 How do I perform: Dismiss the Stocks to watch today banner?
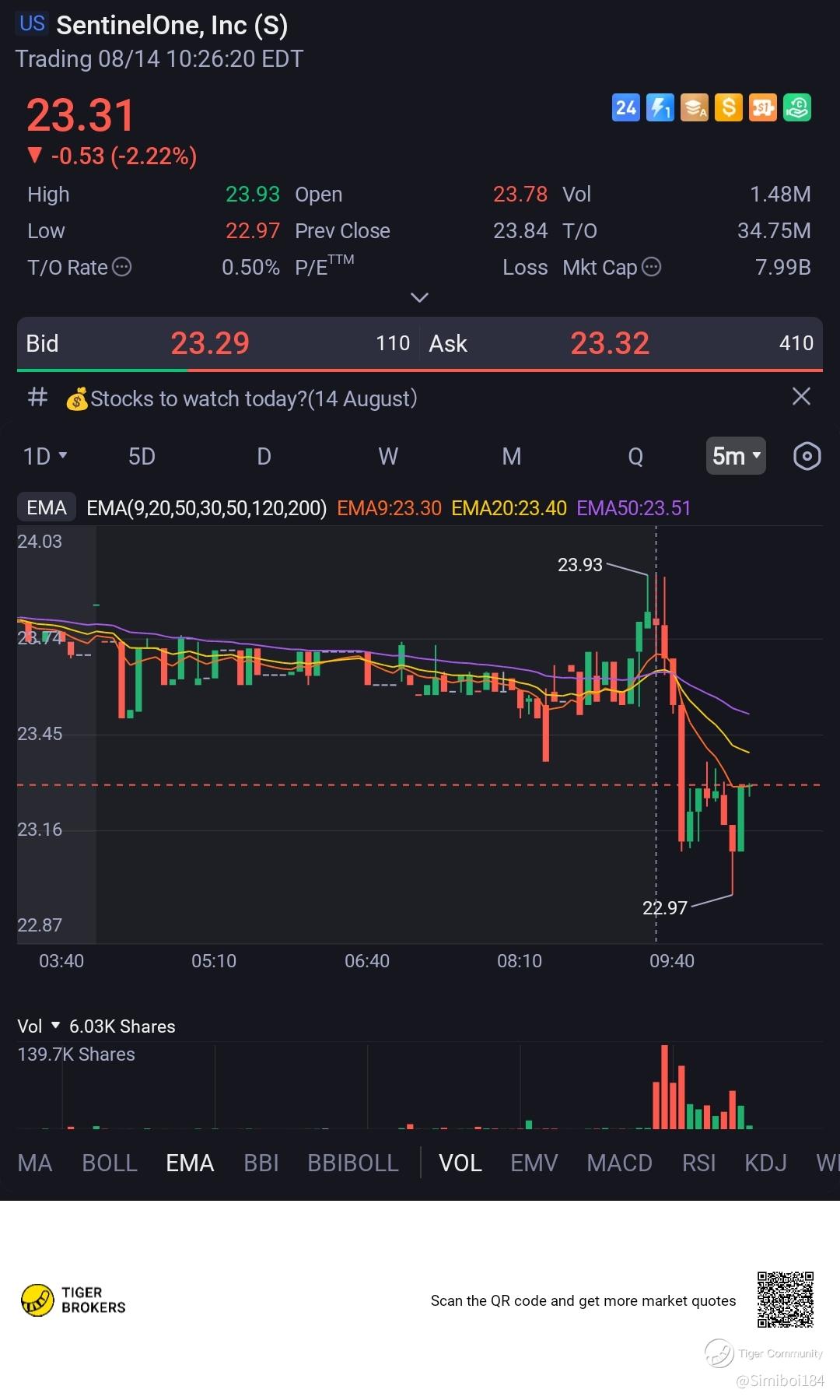pos(801,396)
